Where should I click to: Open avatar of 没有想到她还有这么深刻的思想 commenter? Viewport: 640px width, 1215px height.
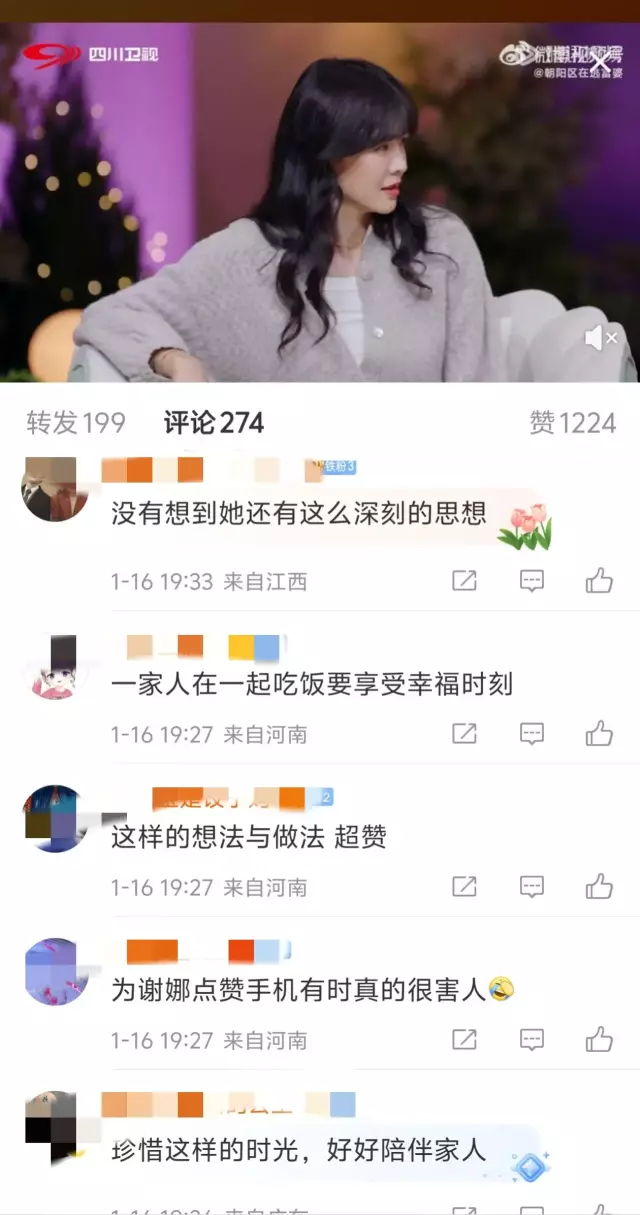click(54, 489)
